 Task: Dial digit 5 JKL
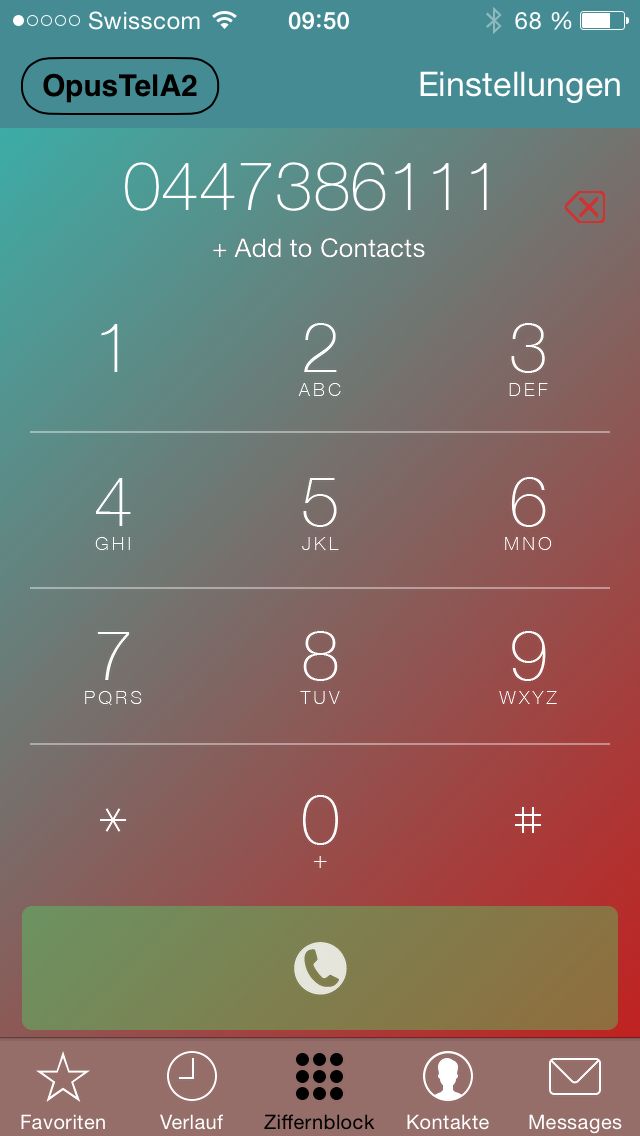tap(320, 513)
